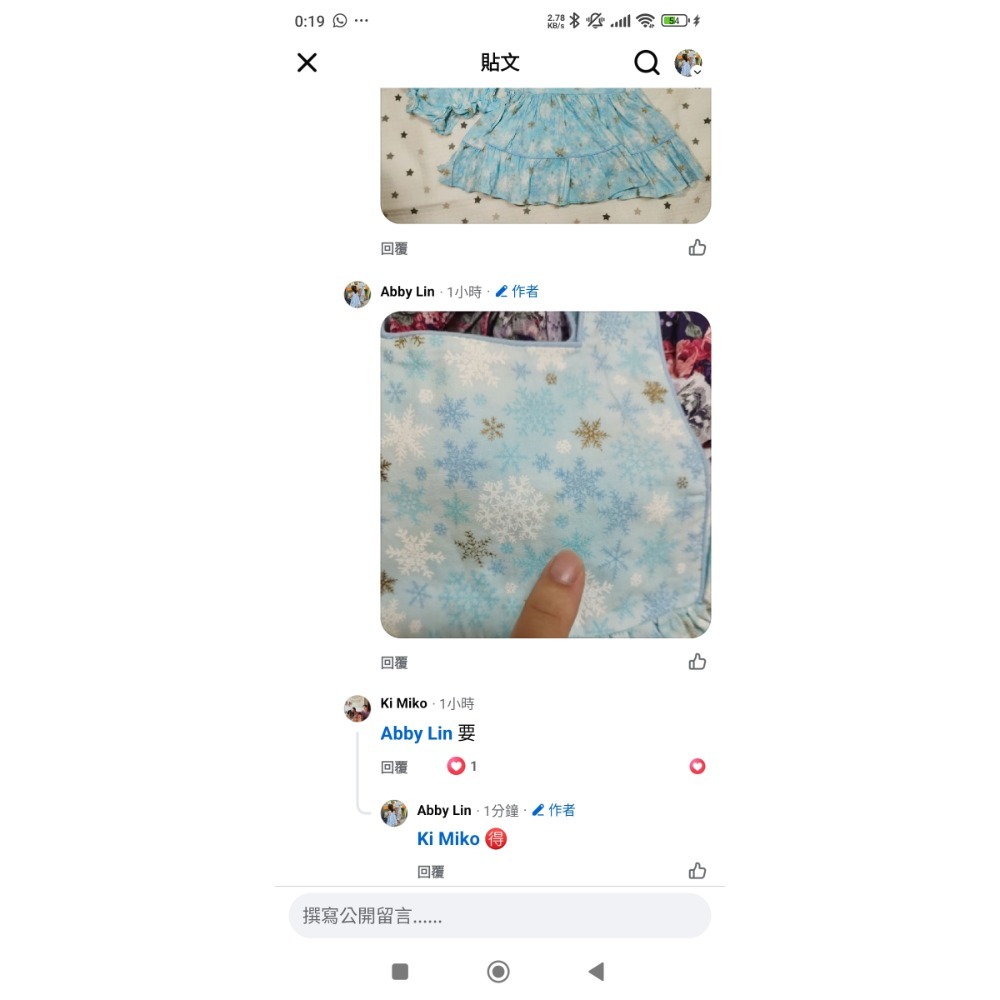Tap the heart reaction on Ki Miko's comment
Screen dimensions: 1000x1000
click(x=697, y=767)
